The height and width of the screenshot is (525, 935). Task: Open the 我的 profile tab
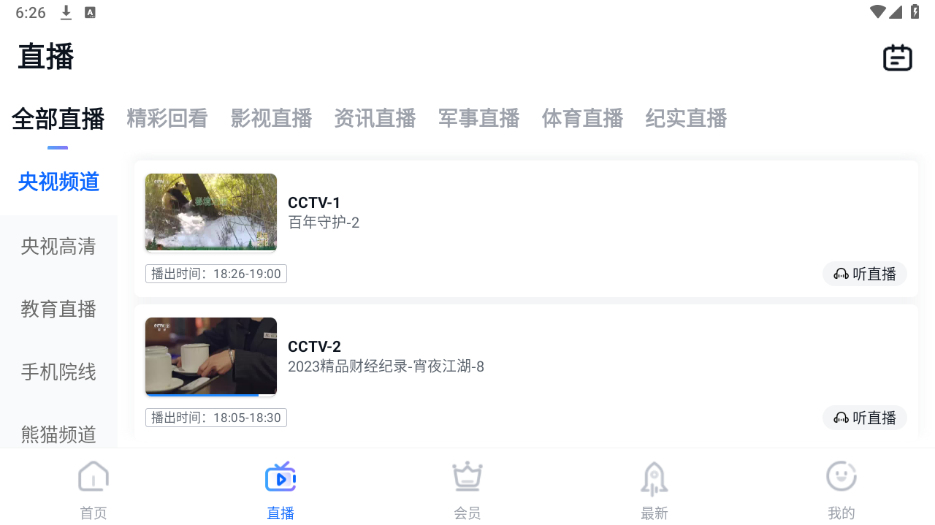tap(841, 490)
